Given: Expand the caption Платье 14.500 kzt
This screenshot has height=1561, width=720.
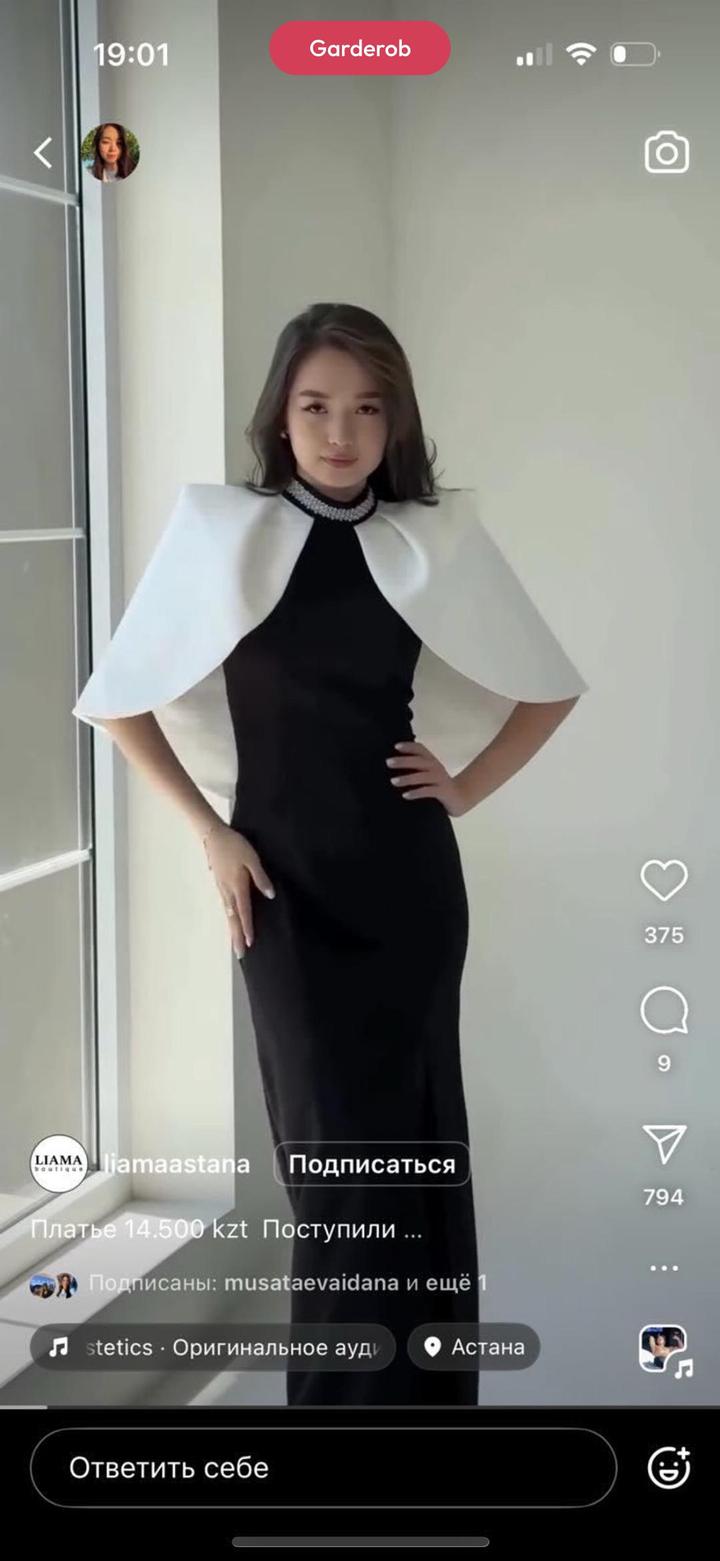Looking at the screenshot, I should [x=226, y=1229].
